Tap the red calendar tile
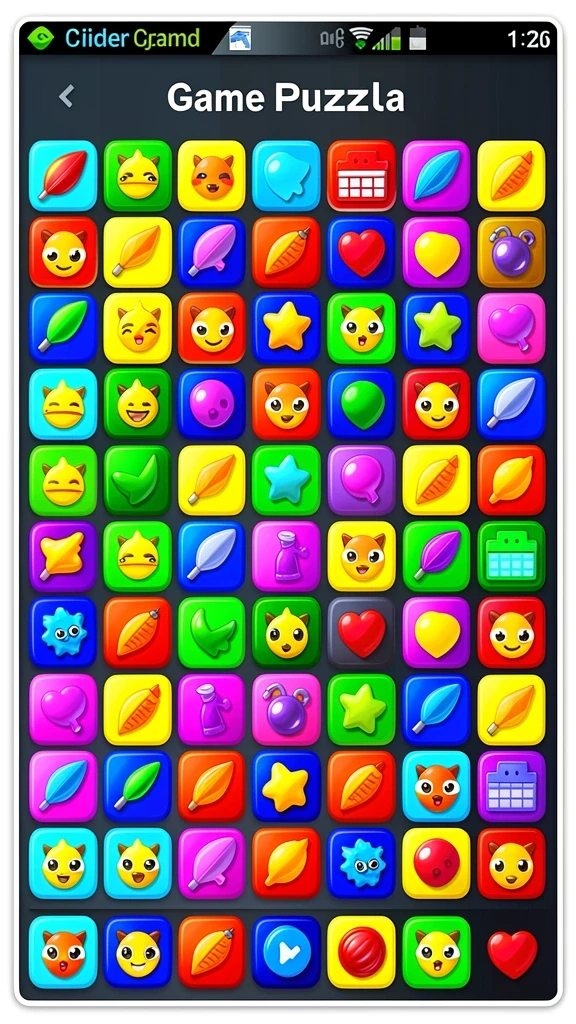Viewport: 576px width, 1024px height. tap(361, 176)
